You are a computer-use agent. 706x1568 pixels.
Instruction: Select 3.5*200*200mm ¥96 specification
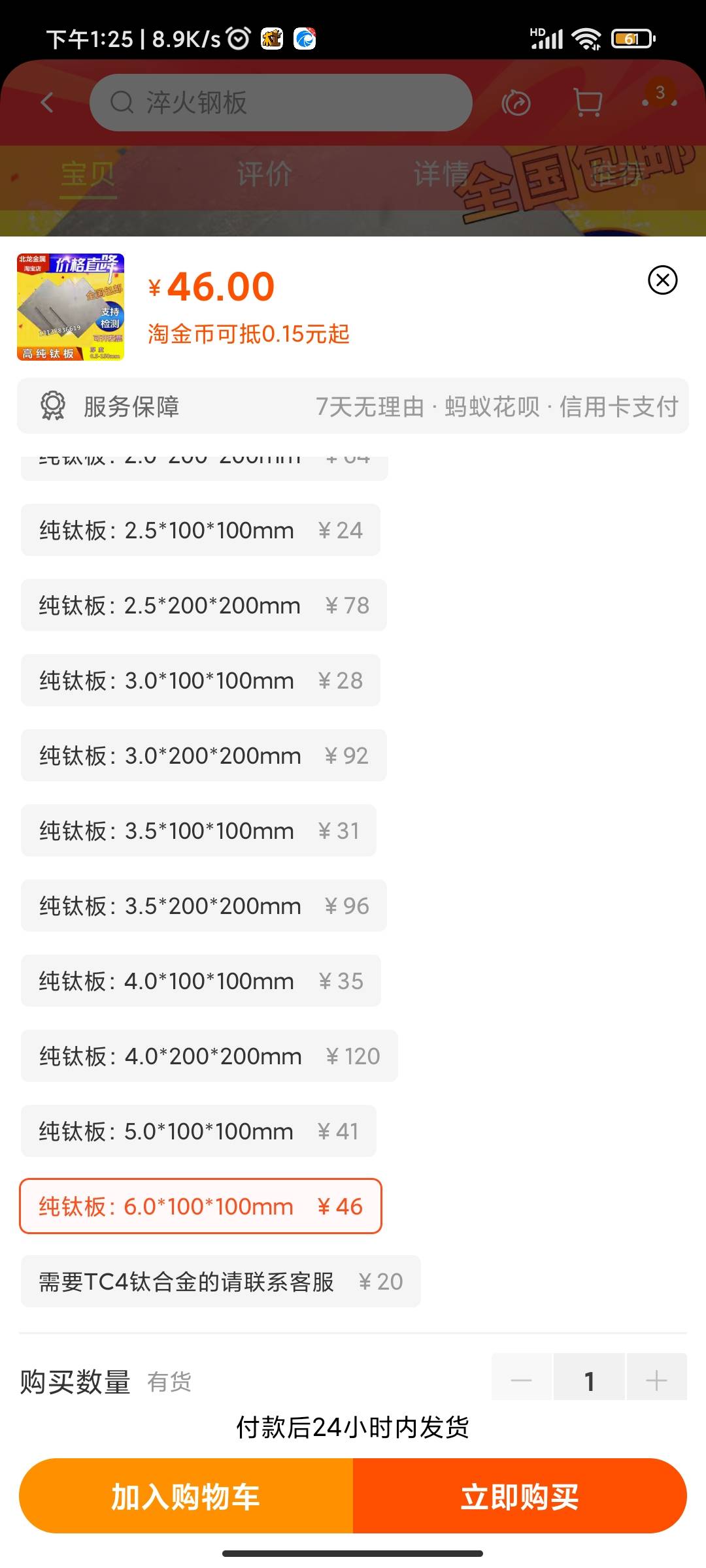coord(204,906)
